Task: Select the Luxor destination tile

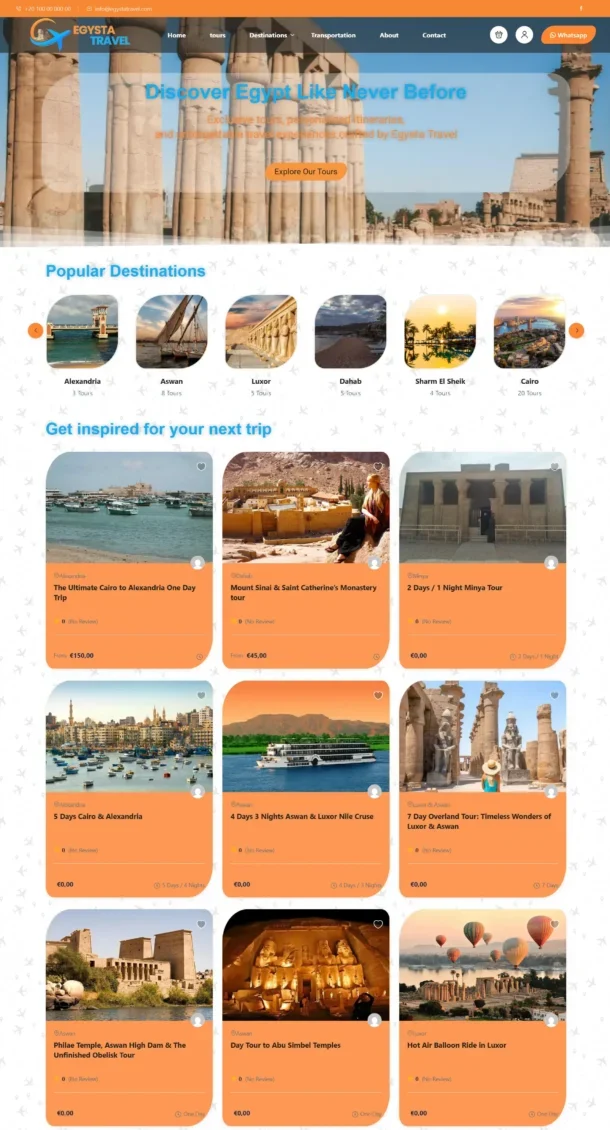Action: 261,332
